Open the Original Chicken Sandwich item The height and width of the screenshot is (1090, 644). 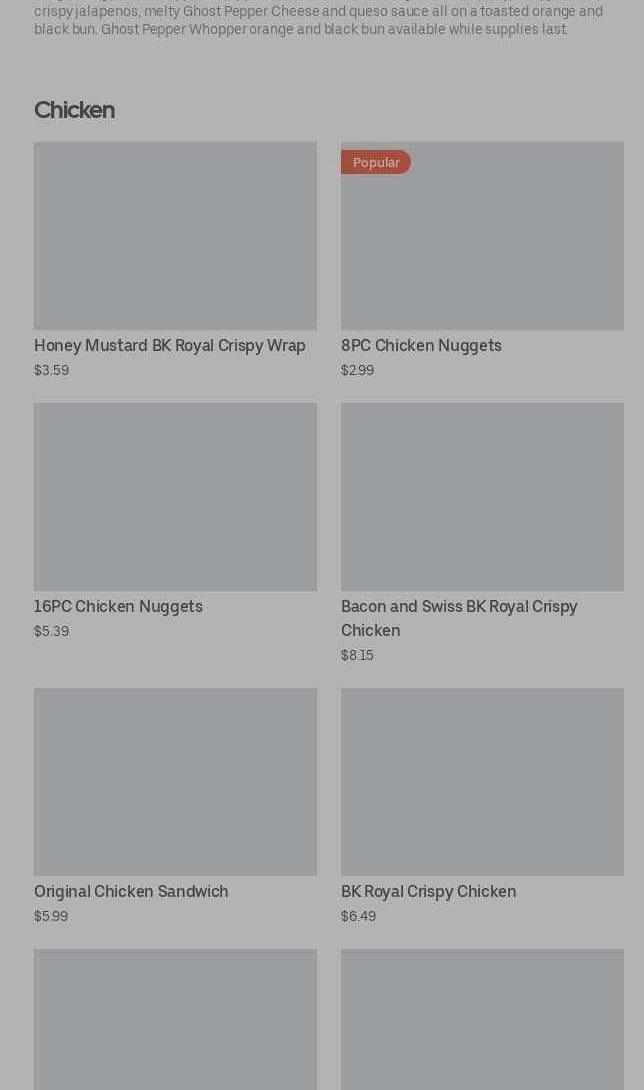pyautogui.click(x=175, y=806)
